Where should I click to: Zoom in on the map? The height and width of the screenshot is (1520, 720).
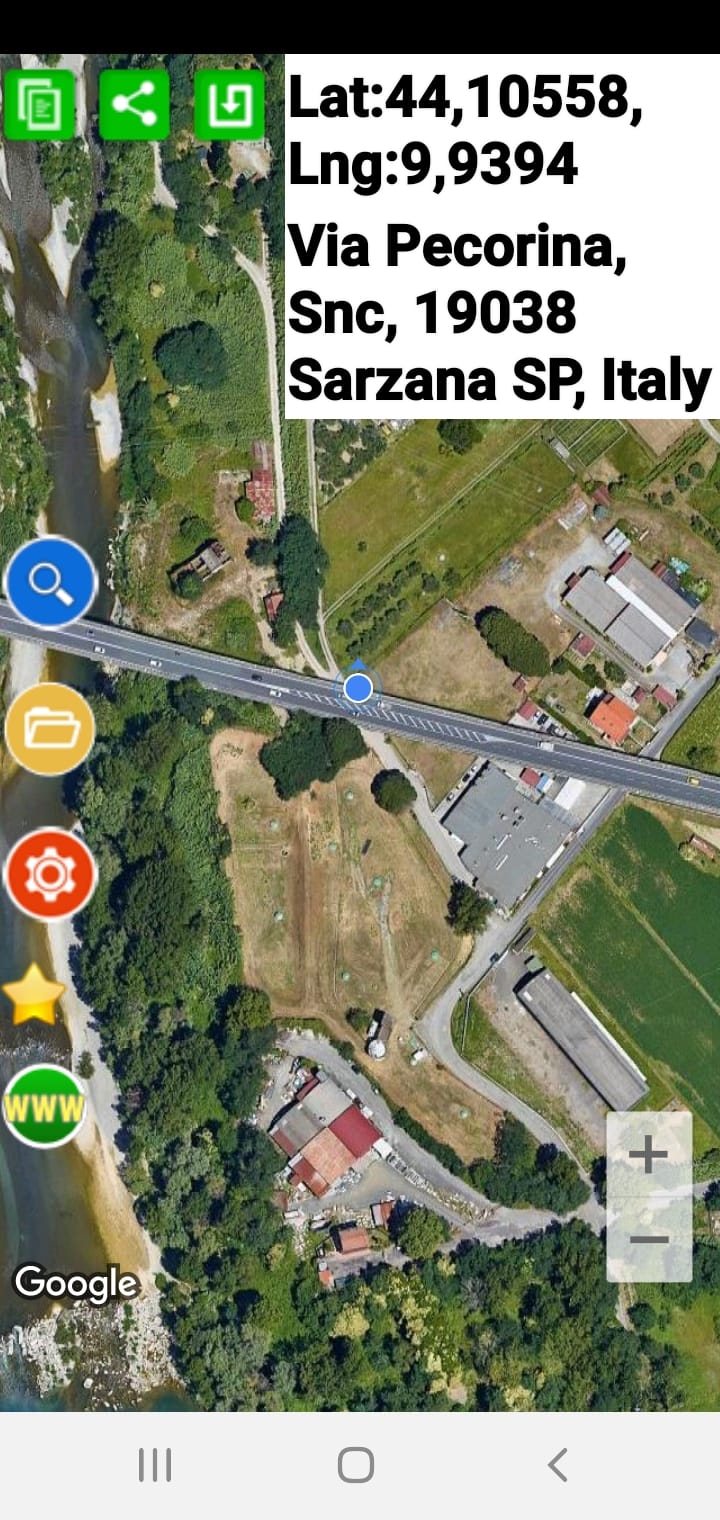click(649, 1155)
